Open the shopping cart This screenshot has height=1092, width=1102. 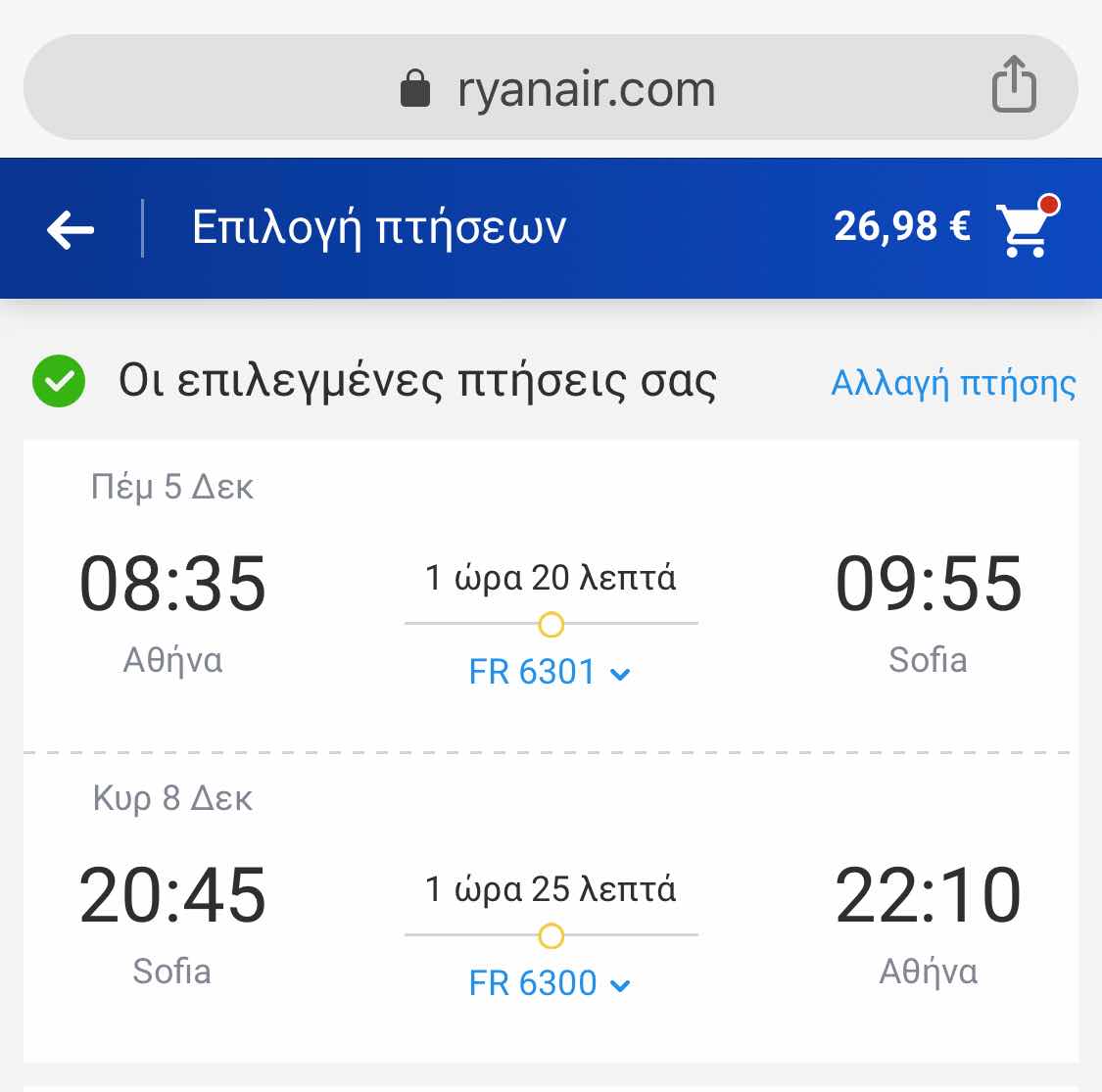click(x=1026, y=227)
